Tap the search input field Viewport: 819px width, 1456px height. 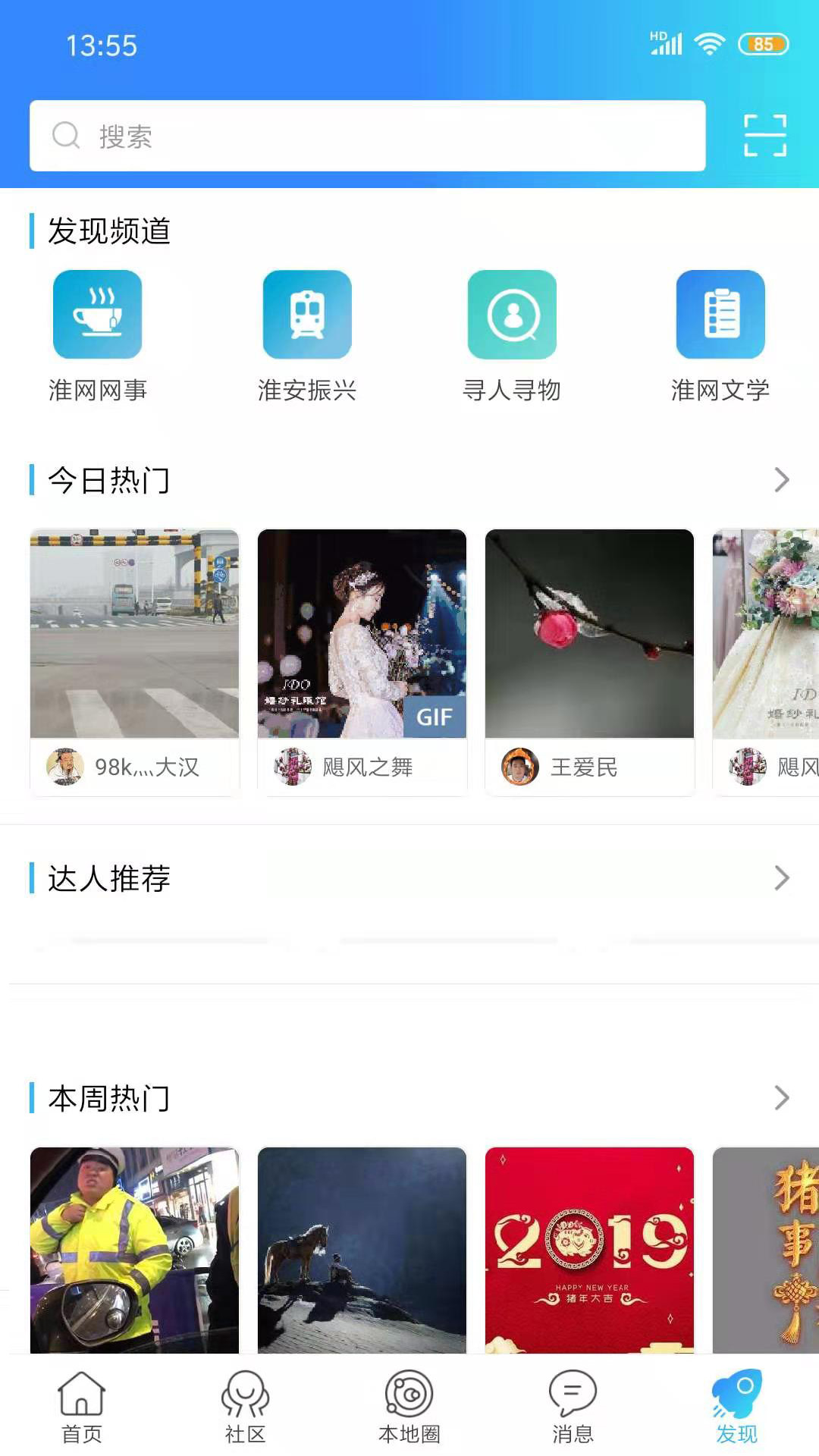tap(341, 135)
